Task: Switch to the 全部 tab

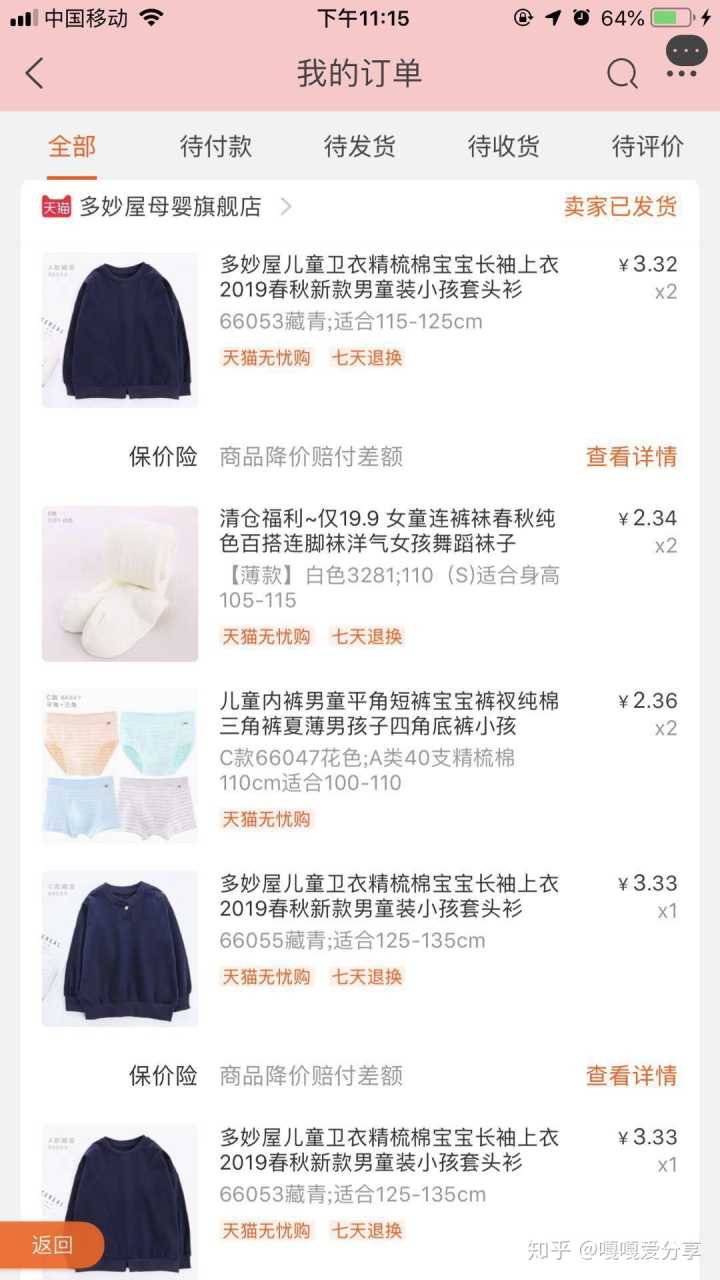Action: (72, 146)
